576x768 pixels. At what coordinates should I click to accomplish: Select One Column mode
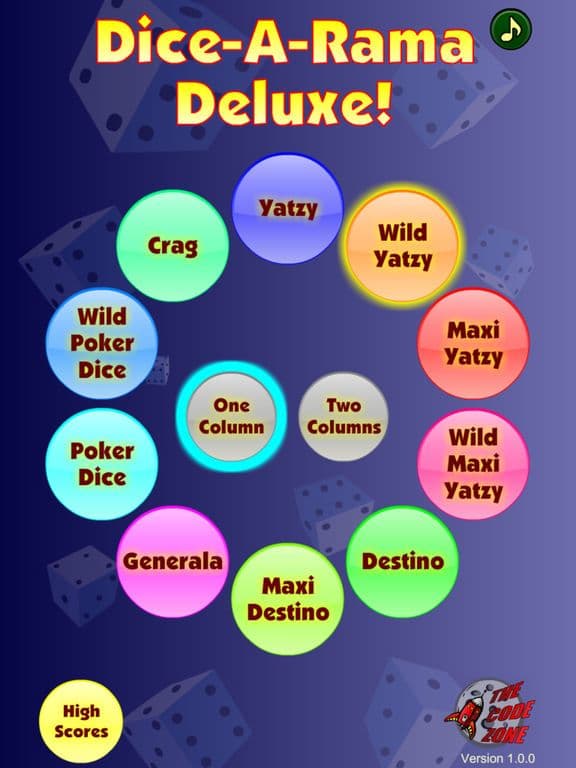point(231,416)
